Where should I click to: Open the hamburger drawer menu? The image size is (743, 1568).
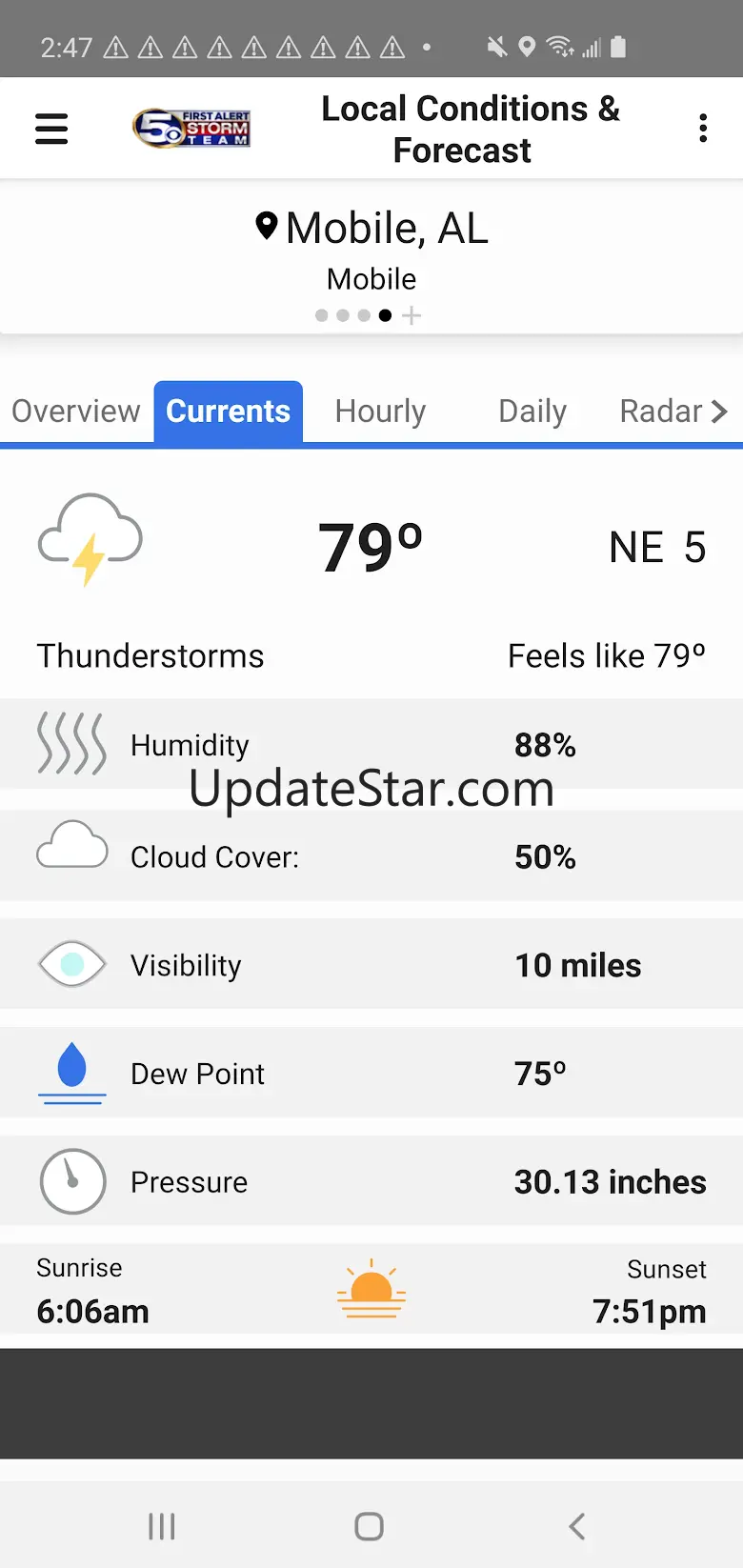(51, 129)
